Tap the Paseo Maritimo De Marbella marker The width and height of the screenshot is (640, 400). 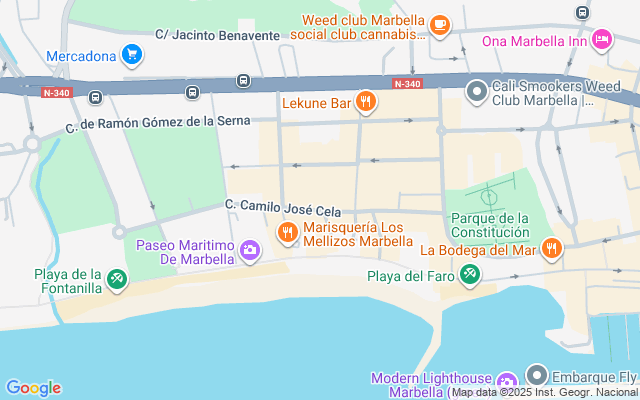(247, 253)
